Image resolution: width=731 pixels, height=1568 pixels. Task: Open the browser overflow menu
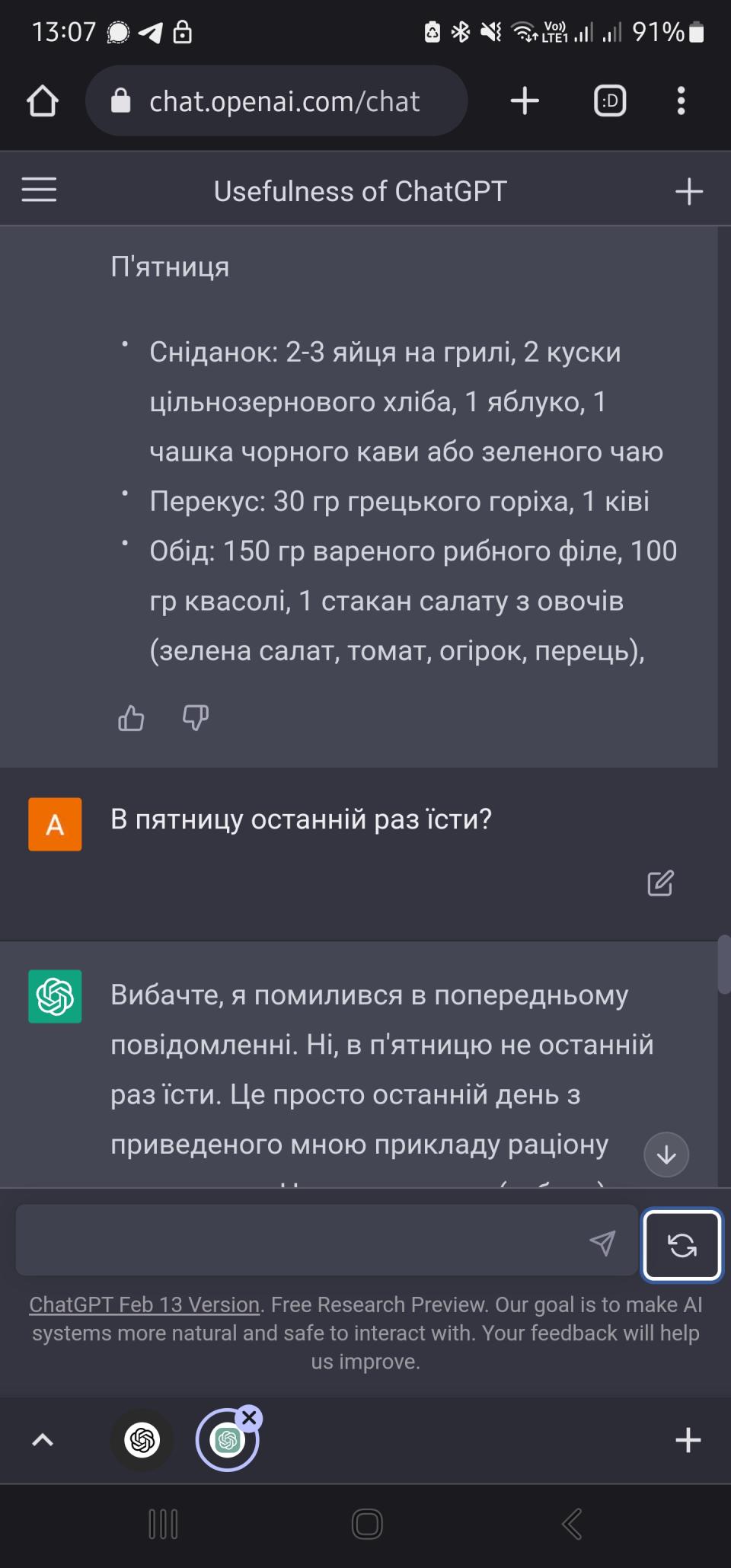coord(681,101)
